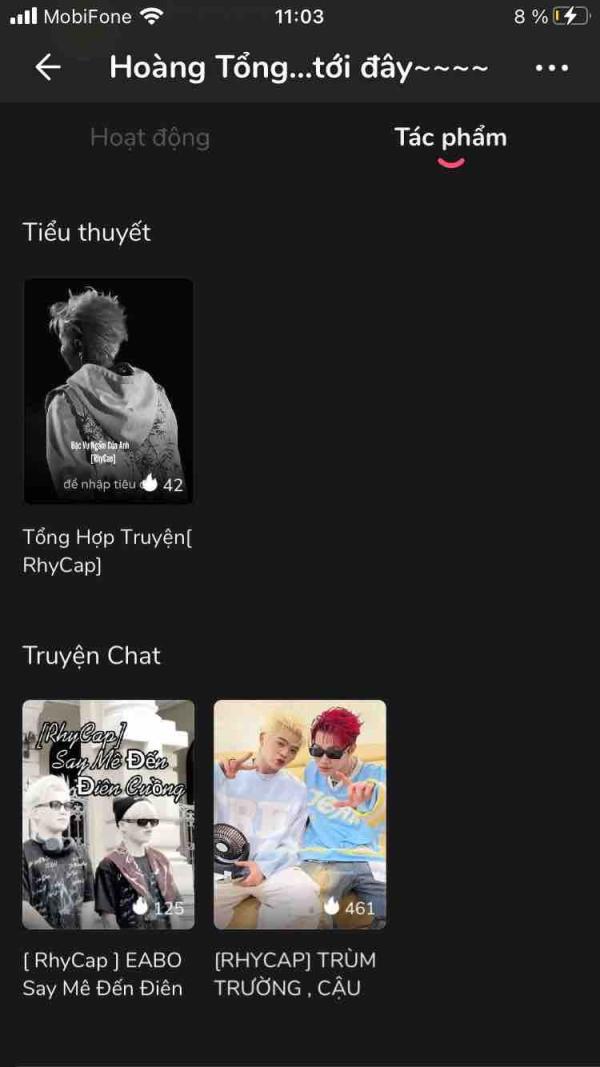Image resolution: width=600 pixels, height=1067 pixels.
Task: Open the novel Tổng Hợp Truyện[RhyCap]
Action: (108, 392)
